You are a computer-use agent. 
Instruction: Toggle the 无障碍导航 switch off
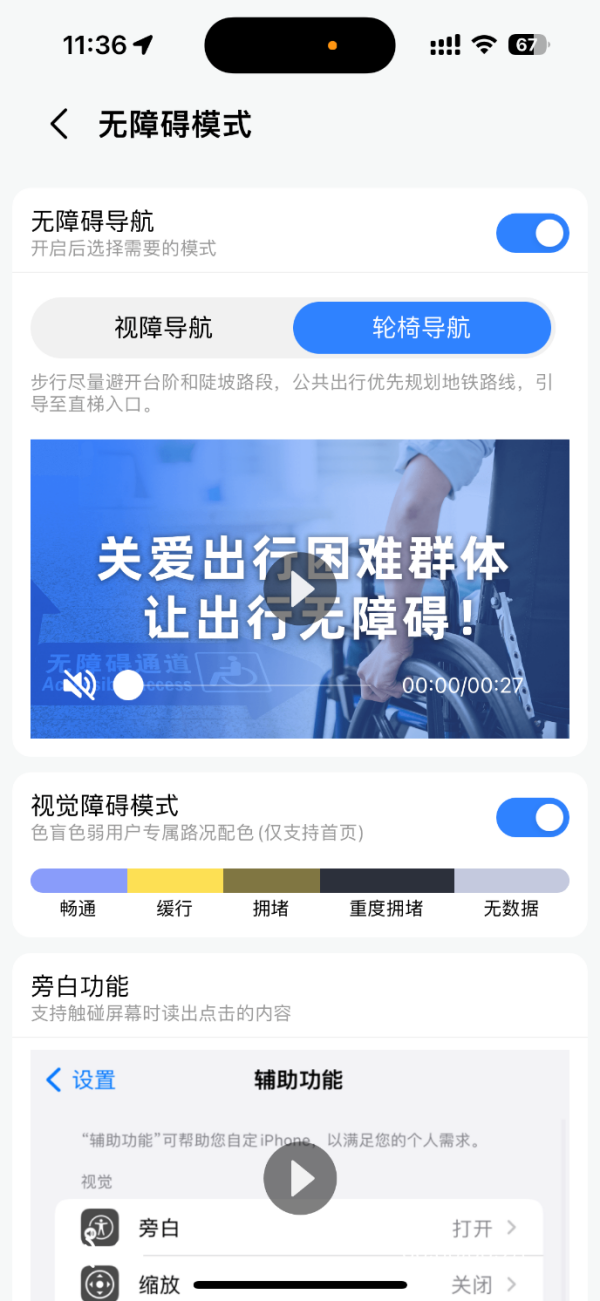click(532, 233)
